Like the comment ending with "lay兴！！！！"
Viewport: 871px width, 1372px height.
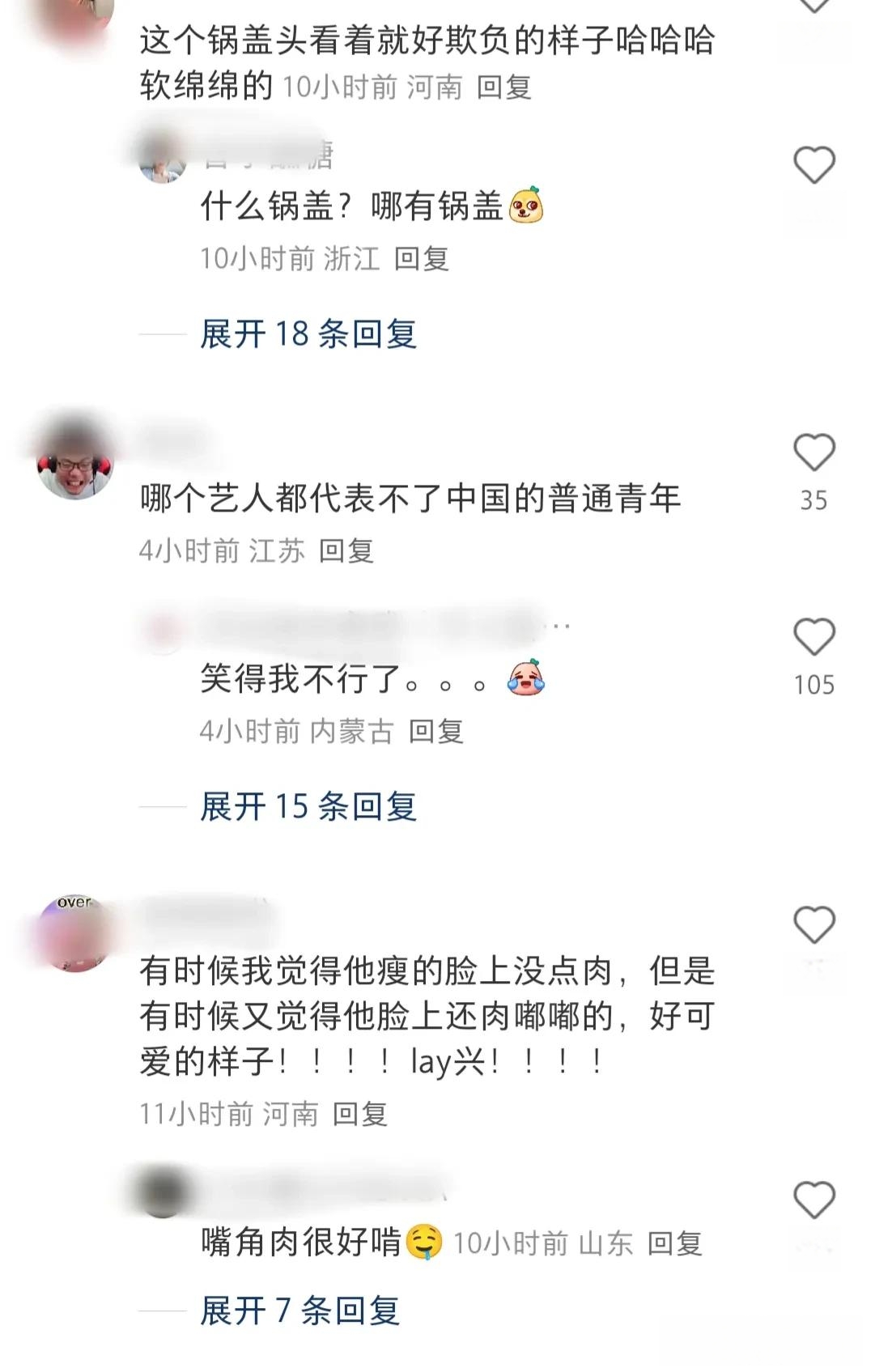(814, 925)
